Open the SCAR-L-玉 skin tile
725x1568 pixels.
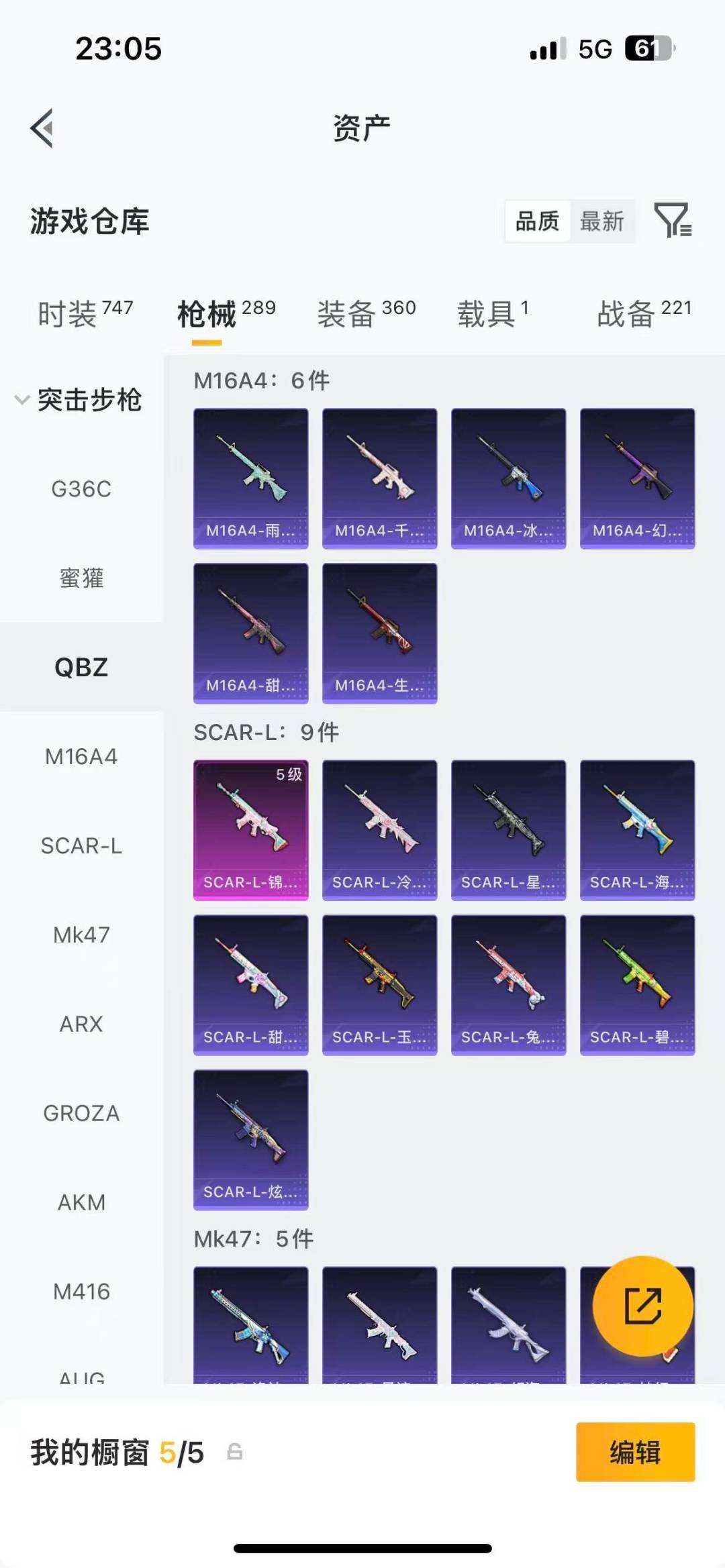click(380, 985)
